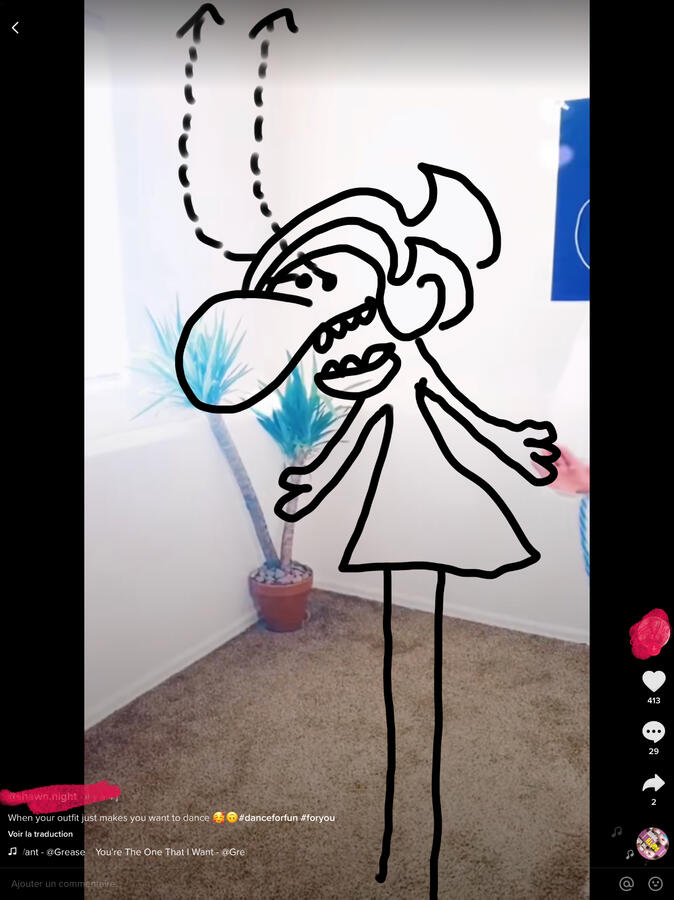674x900 pixels.
Task: Like this video with the heart
Action: [653, 681]
